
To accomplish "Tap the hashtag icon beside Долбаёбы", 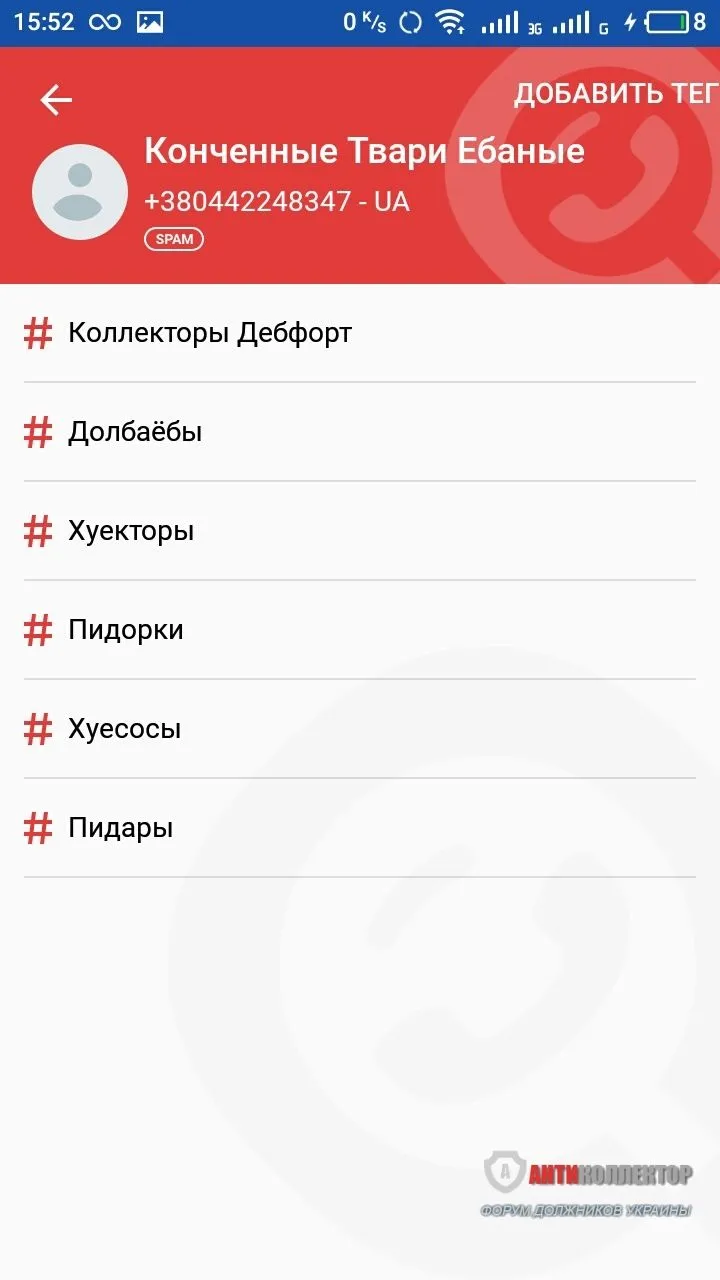I will pos(37,431).
